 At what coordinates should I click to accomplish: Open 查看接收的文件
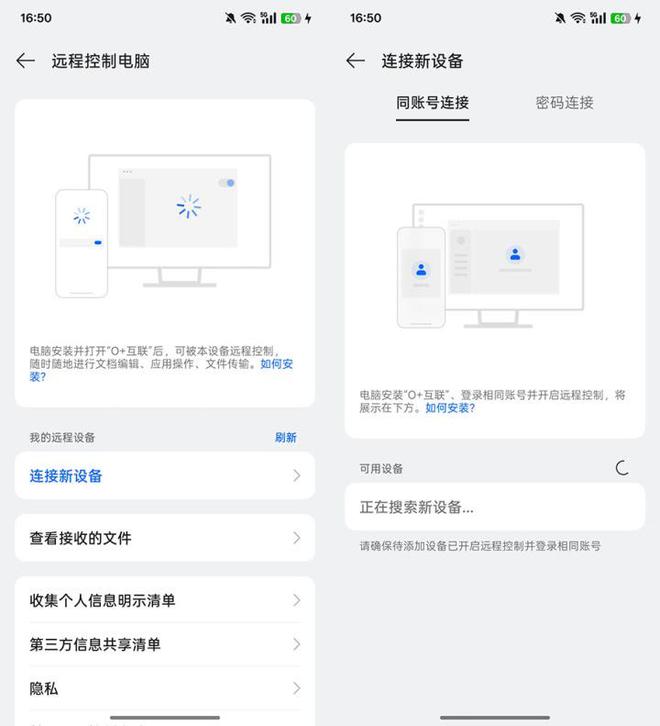pos(164,538)
